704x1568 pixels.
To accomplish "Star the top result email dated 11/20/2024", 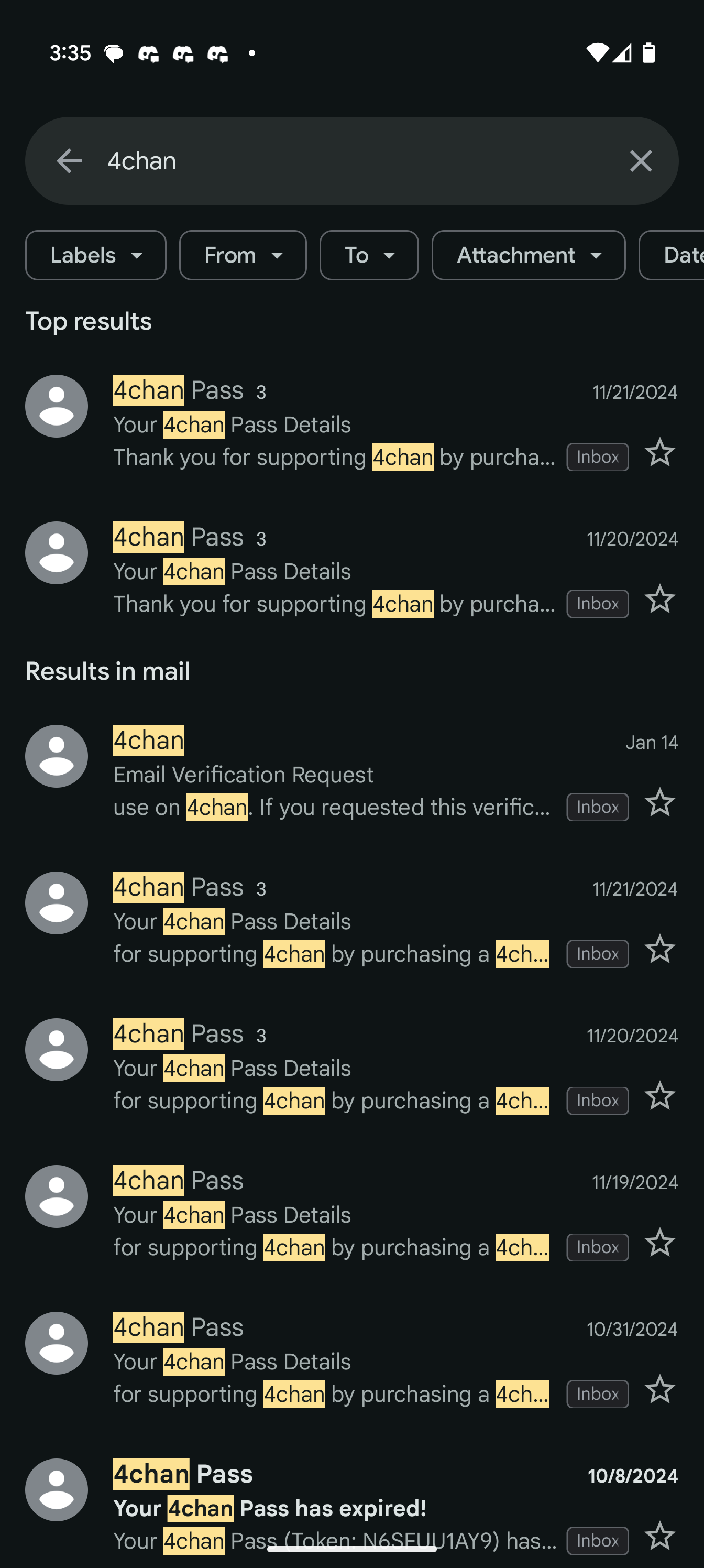I will (x=659, y=600).
